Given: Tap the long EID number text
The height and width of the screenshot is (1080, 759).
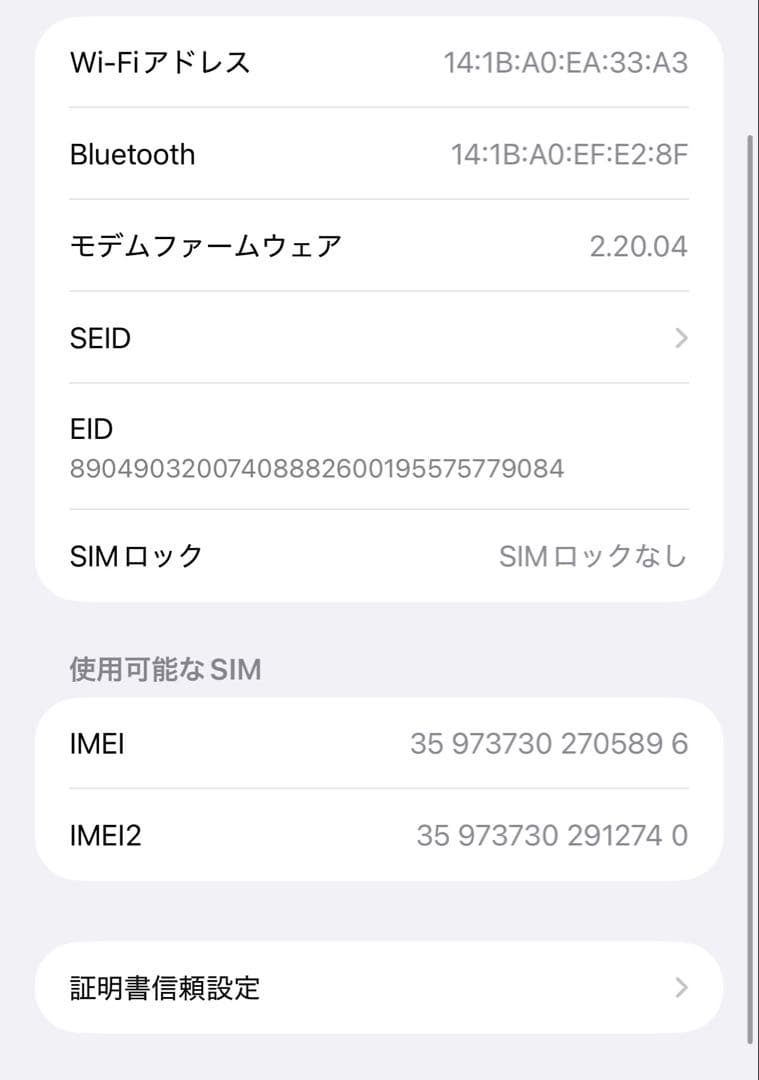Looking at the screenshot, I should pos(314,467).
